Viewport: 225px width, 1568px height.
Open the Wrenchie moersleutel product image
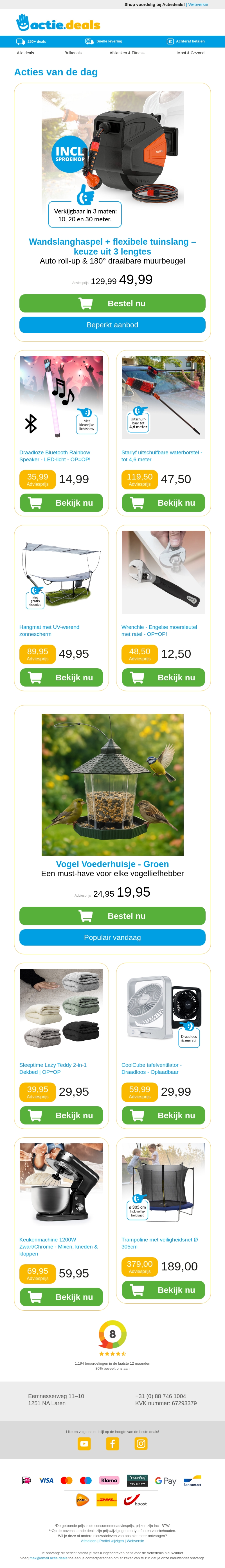tap(164, 572)
